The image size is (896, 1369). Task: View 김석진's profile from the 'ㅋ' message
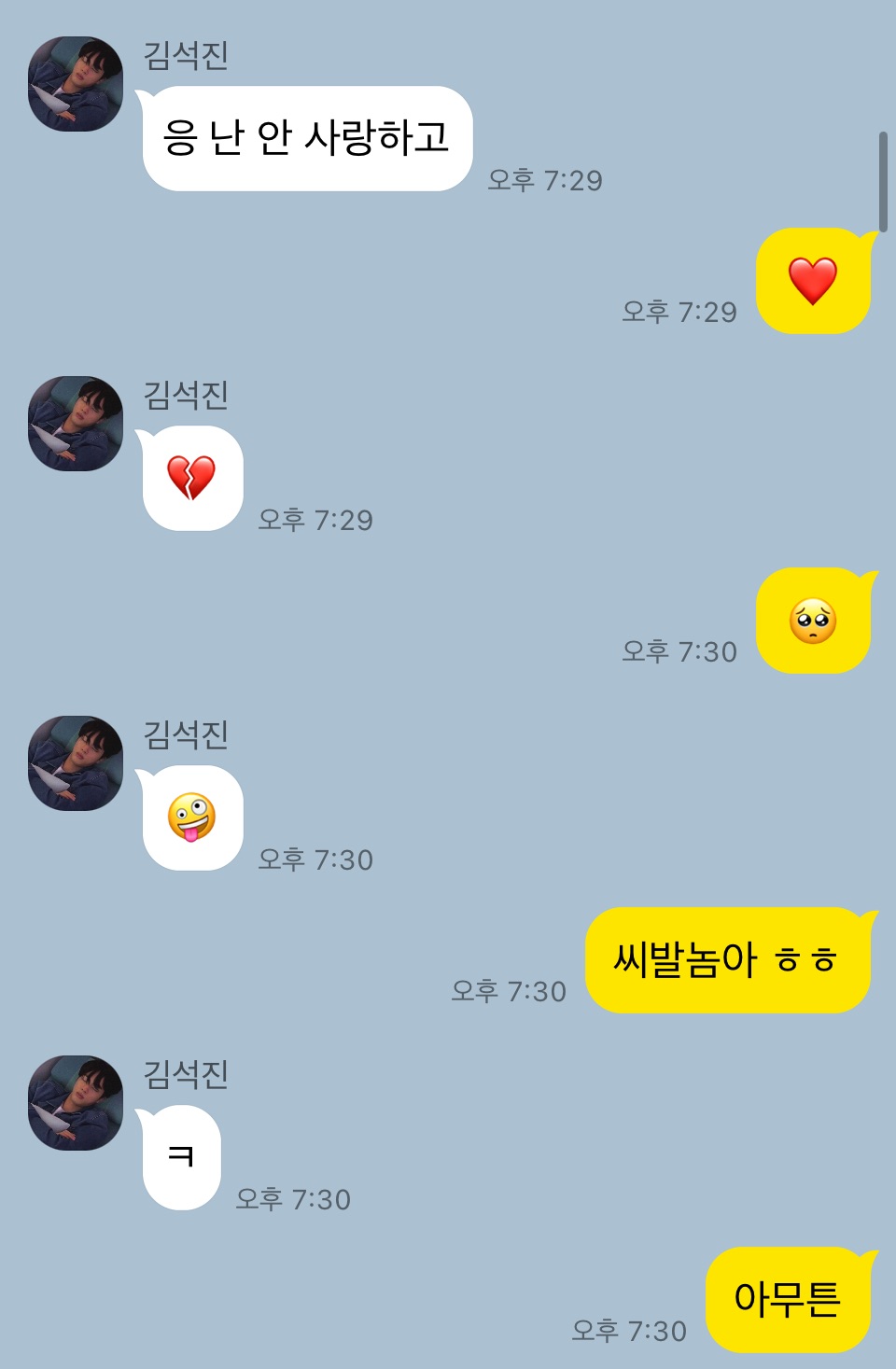coord(76,1103)
